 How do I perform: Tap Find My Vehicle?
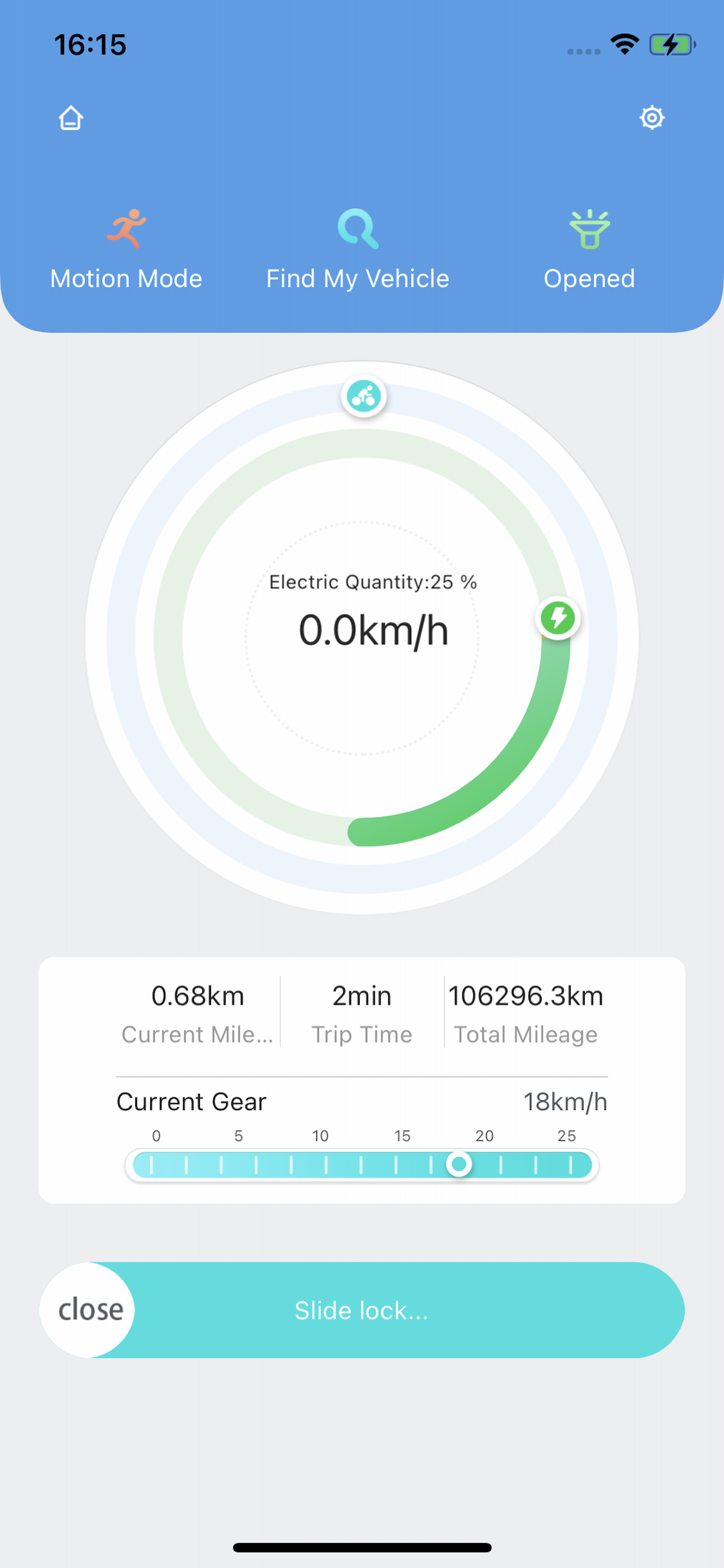[x=358, y=250]
